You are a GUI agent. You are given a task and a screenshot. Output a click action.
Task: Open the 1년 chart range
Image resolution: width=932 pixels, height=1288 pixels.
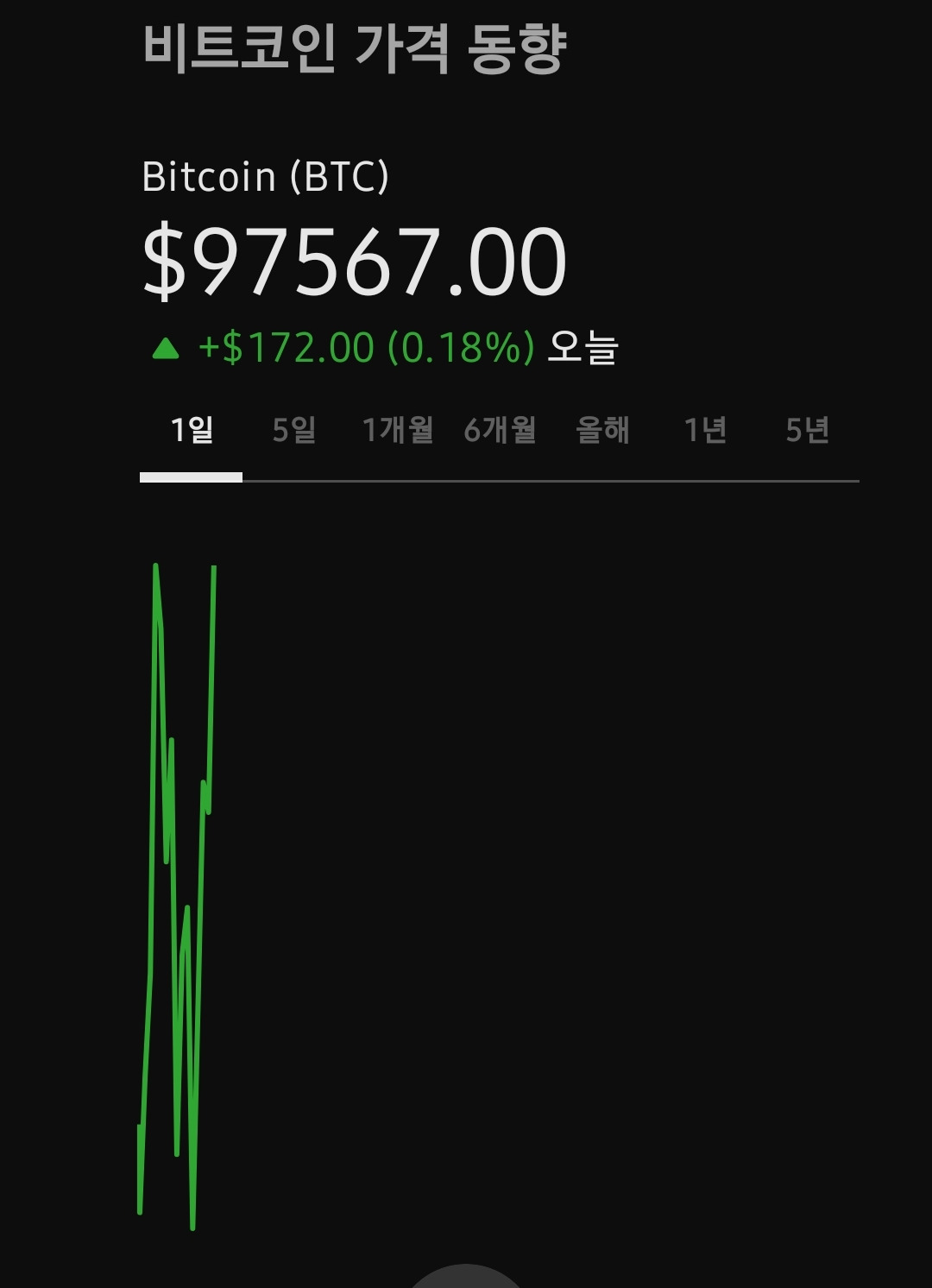tap(705, 430)
